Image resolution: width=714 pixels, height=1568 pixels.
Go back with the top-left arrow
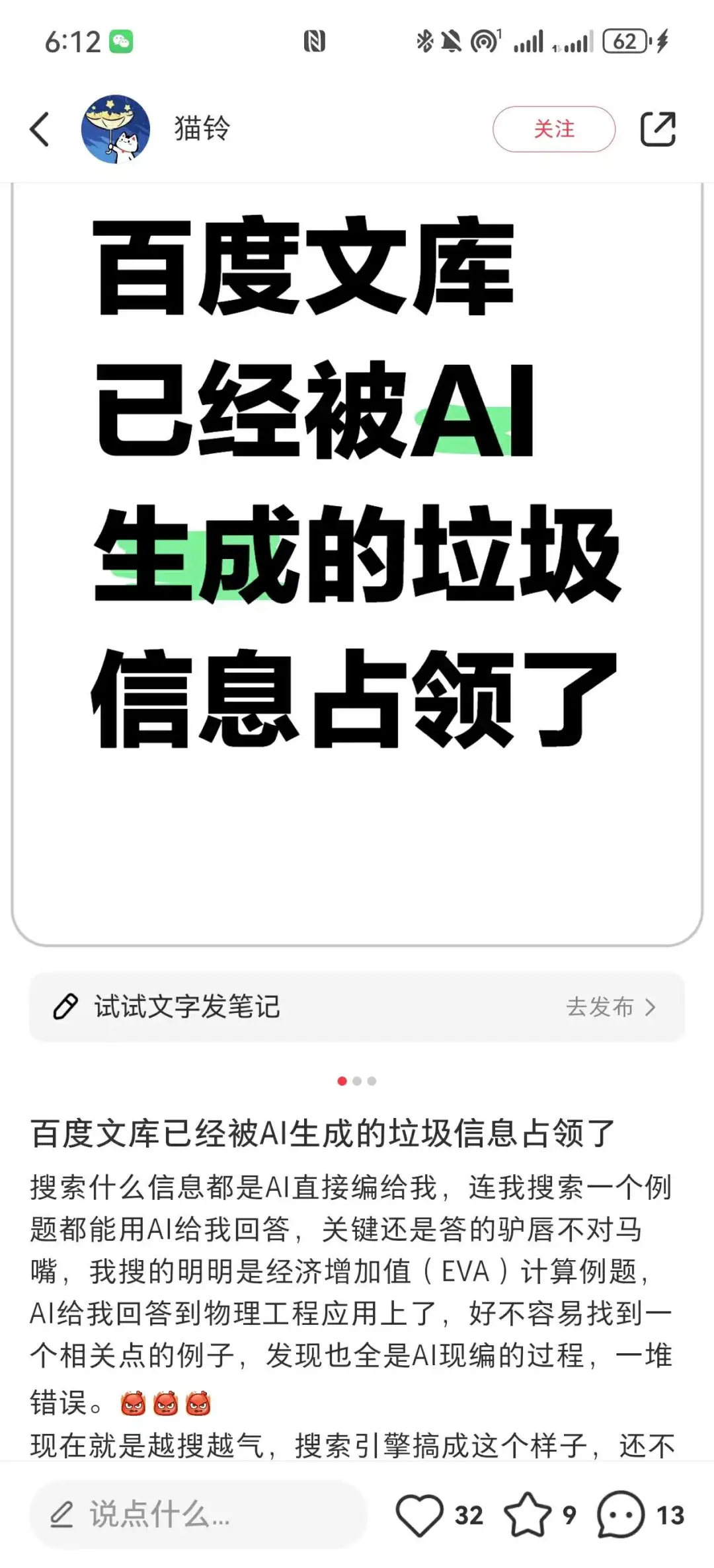(40, 129)
